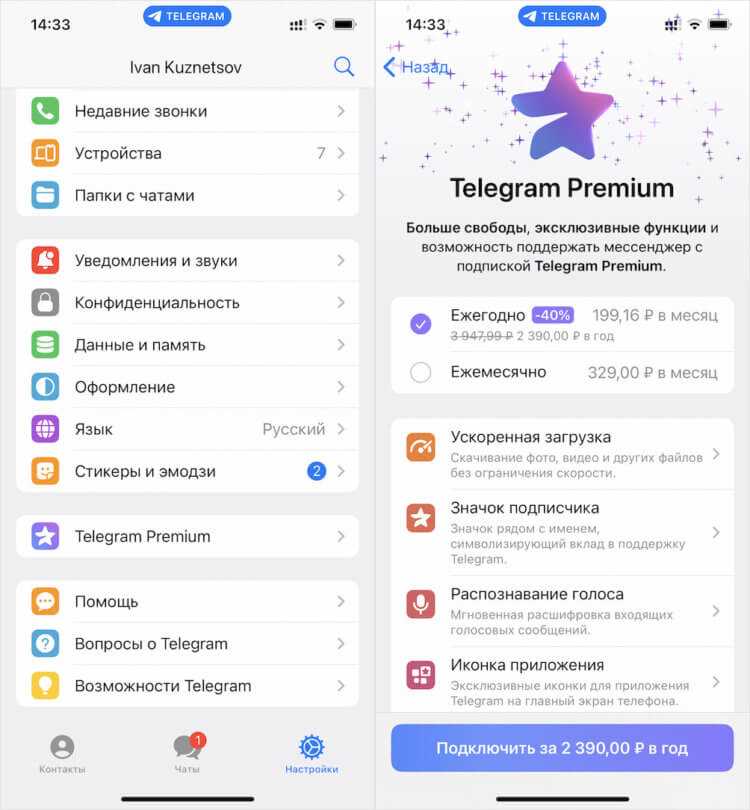This screenshot has height=810, width=750.
Task: Switch to the Чаты tab
Action: 187,755
